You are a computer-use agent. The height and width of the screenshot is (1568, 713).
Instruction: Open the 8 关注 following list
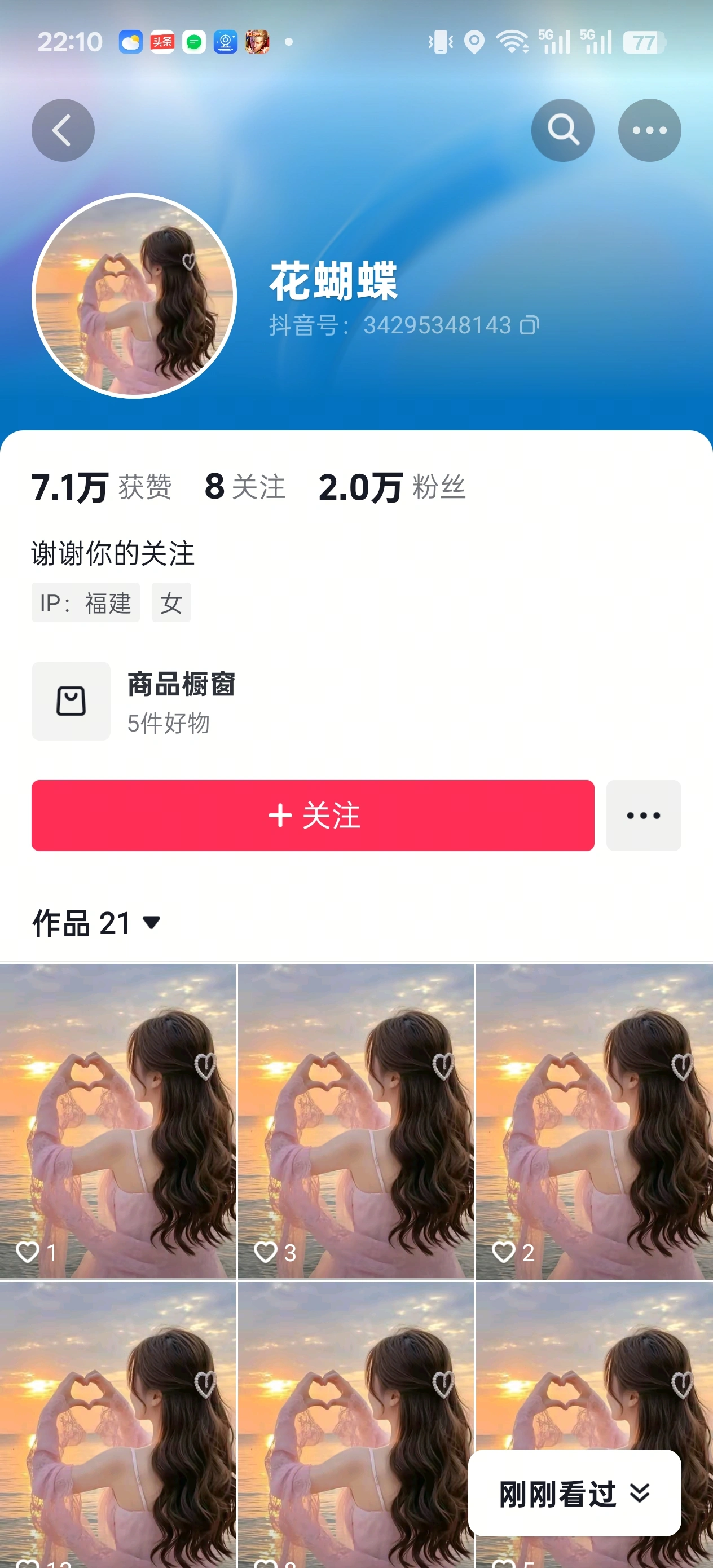coord(245,487)
